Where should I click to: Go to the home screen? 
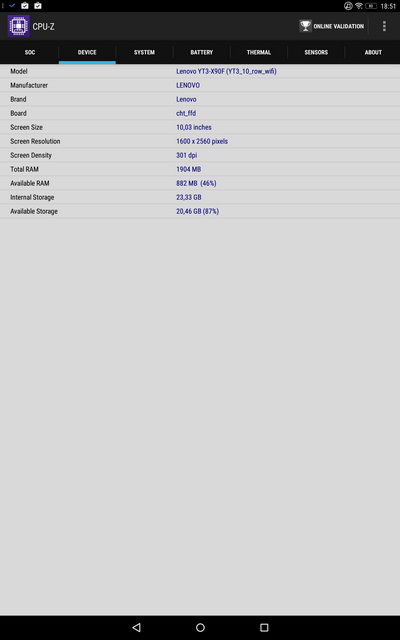pos(200,627)
